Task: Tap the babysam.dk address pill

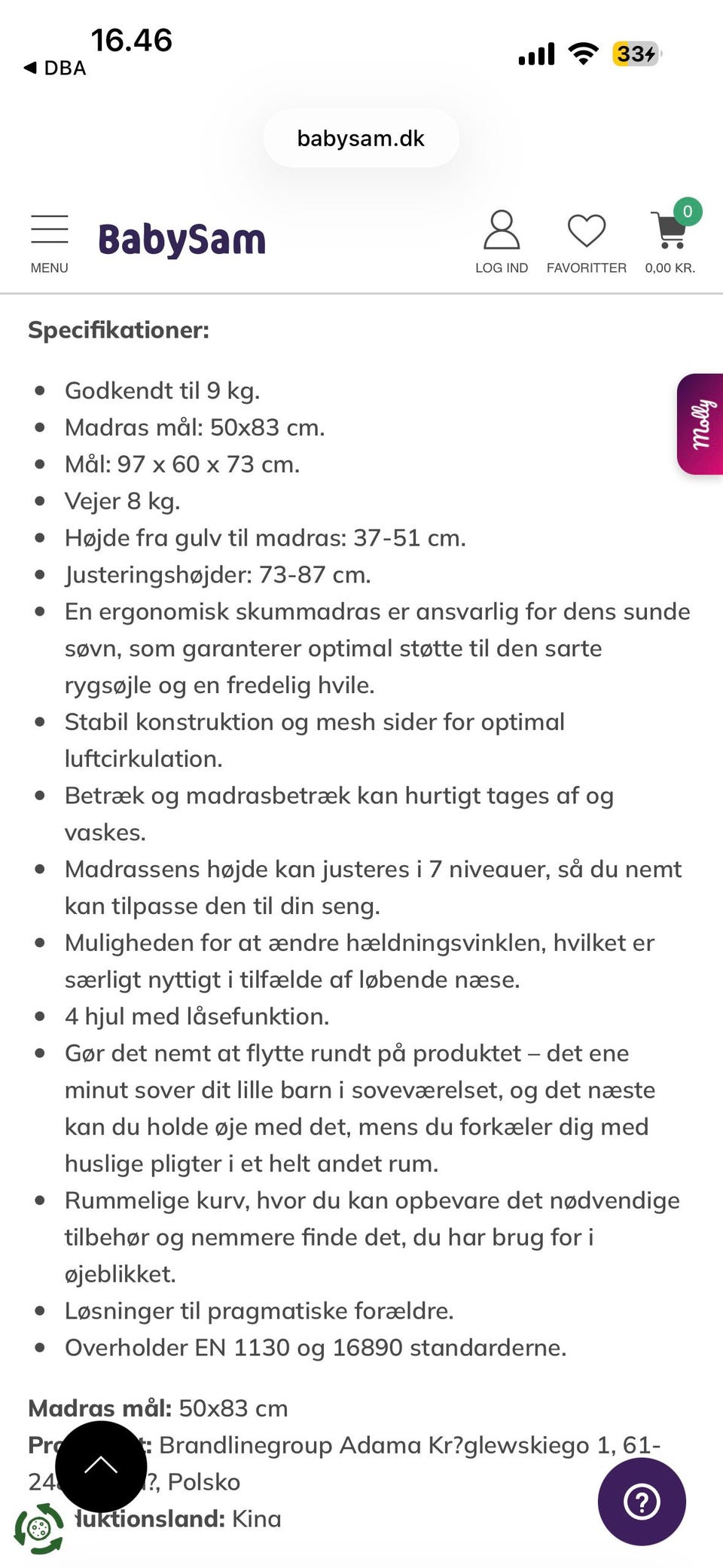Action: tap(361, 138)
